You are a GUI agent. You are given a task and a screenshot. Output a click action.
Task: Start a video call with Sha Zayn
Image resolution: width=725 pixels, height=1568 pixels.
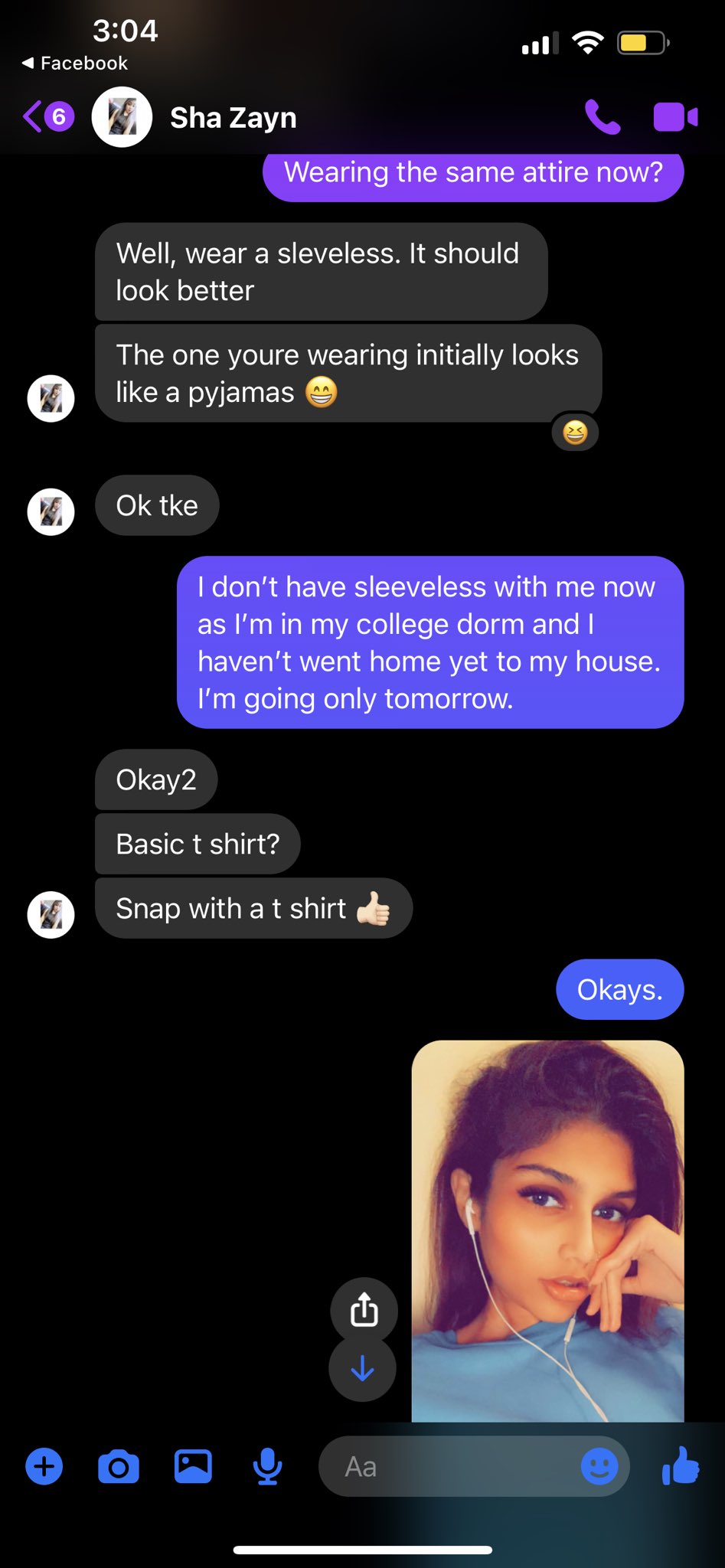click(x=675, y=117)
